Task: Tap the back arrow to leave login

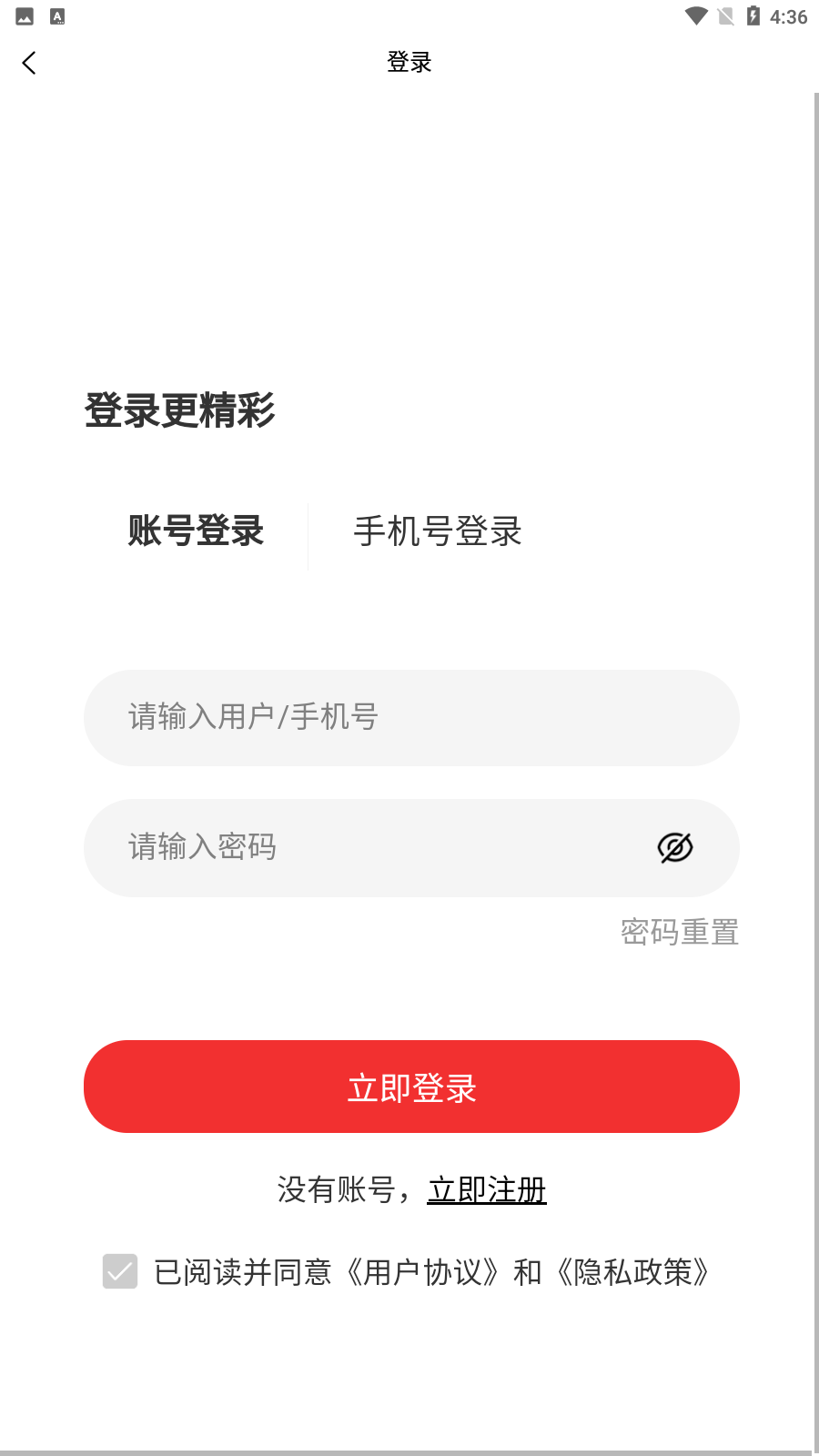Action: pyautogui.click(x=30, y=62)
